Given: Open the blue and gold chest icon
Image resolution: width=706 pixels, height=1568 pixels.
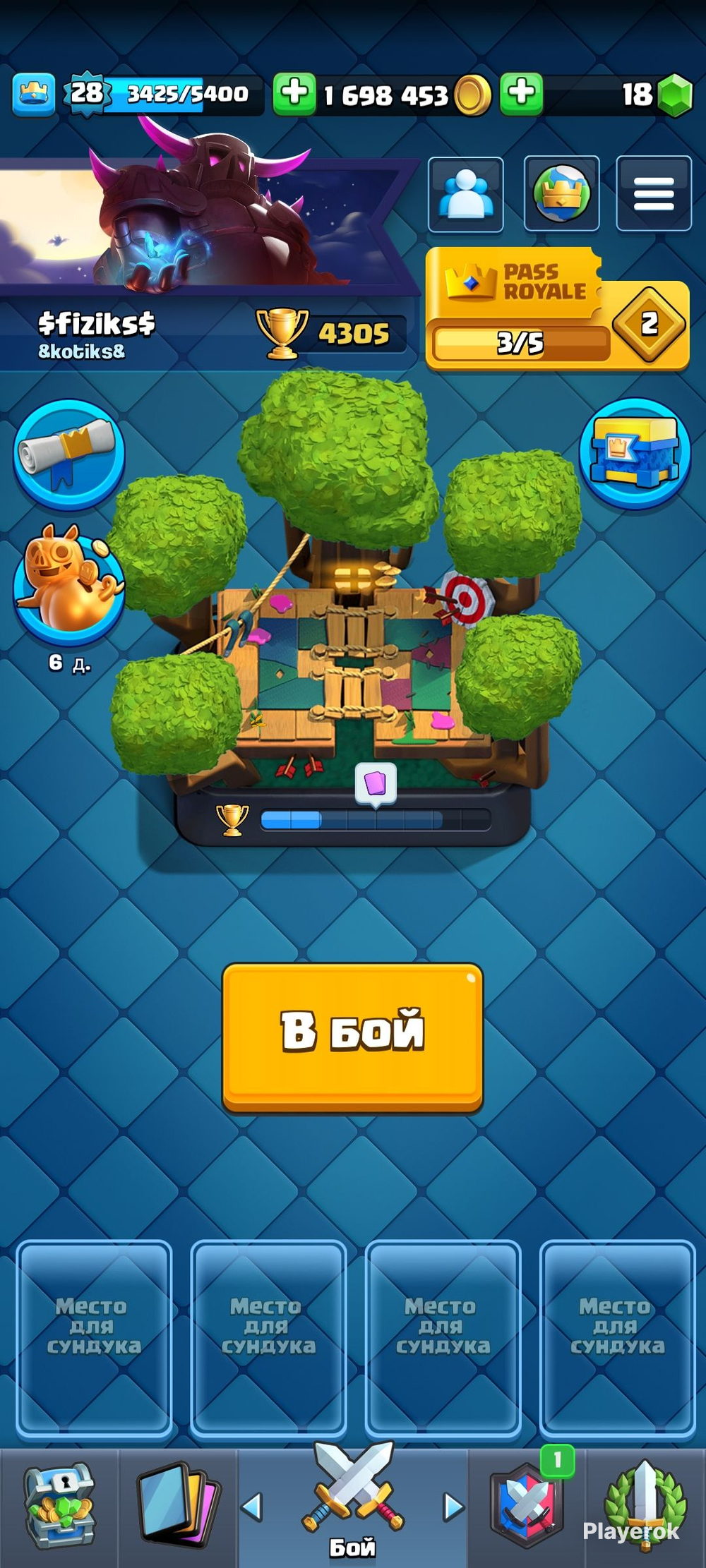Looking at the screenshot, I should (x=635, y=453).
